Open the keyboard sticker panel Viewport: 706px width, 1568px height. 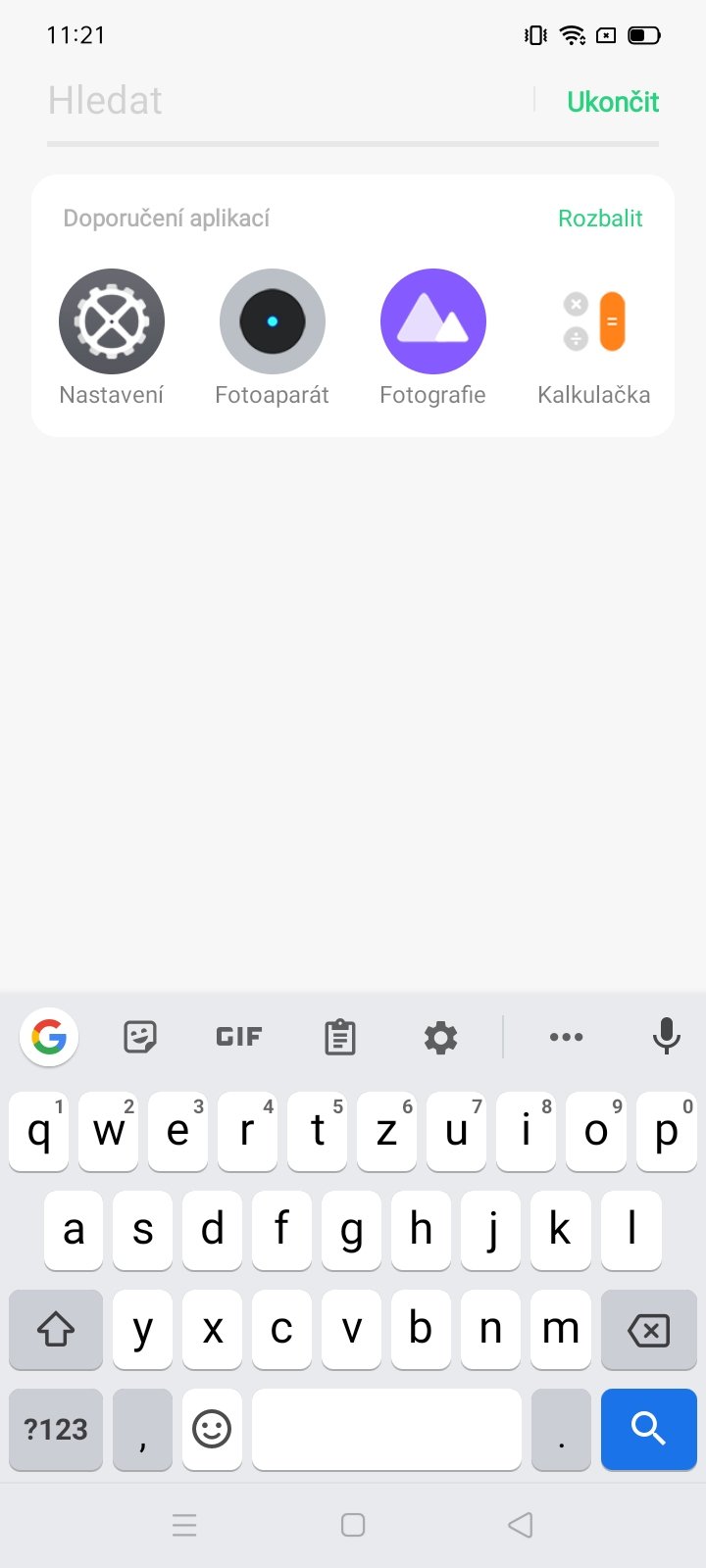click(140, 1036)
